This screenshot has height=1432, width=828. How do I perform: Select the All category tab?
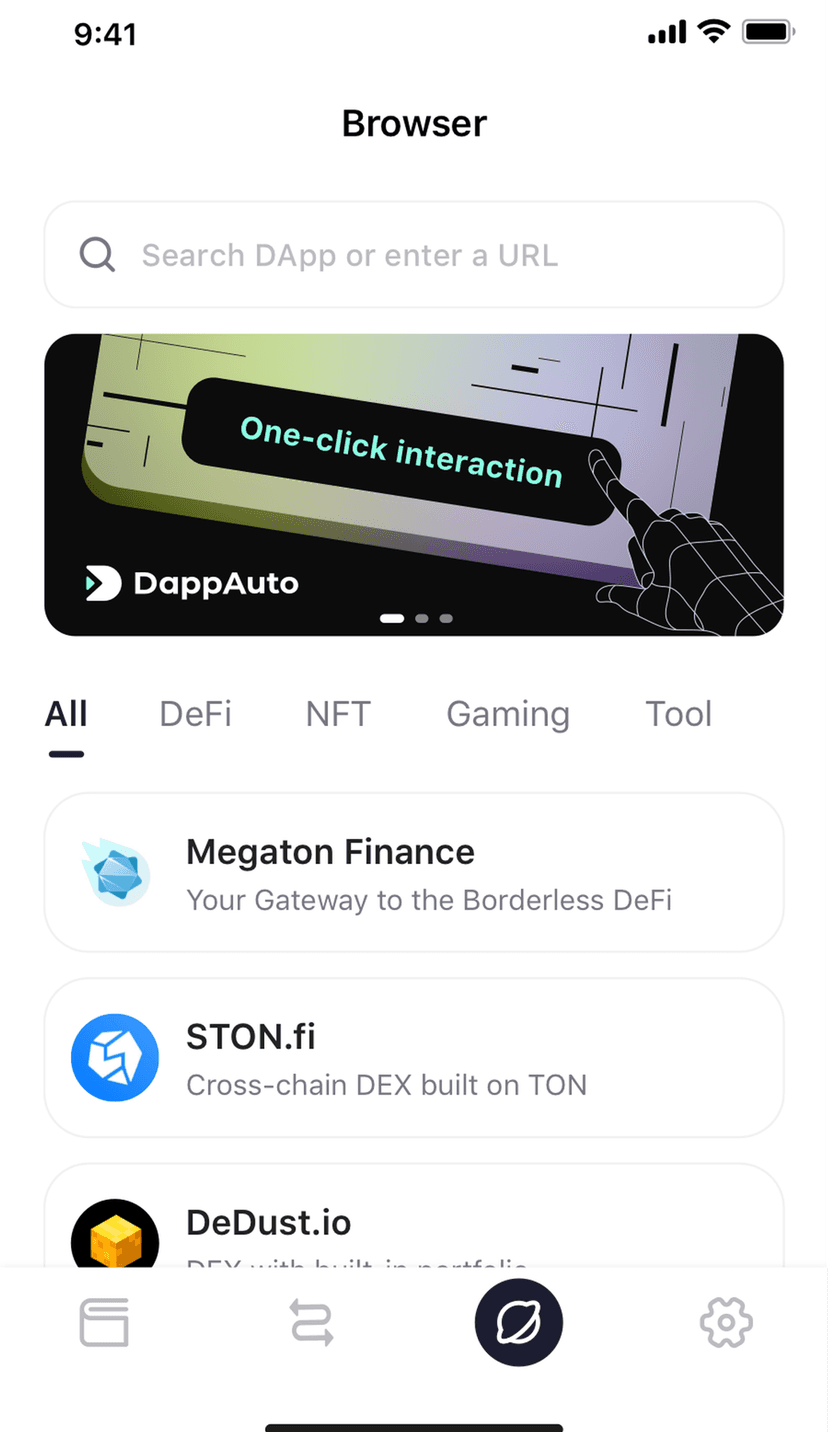(x=66, y=714)
